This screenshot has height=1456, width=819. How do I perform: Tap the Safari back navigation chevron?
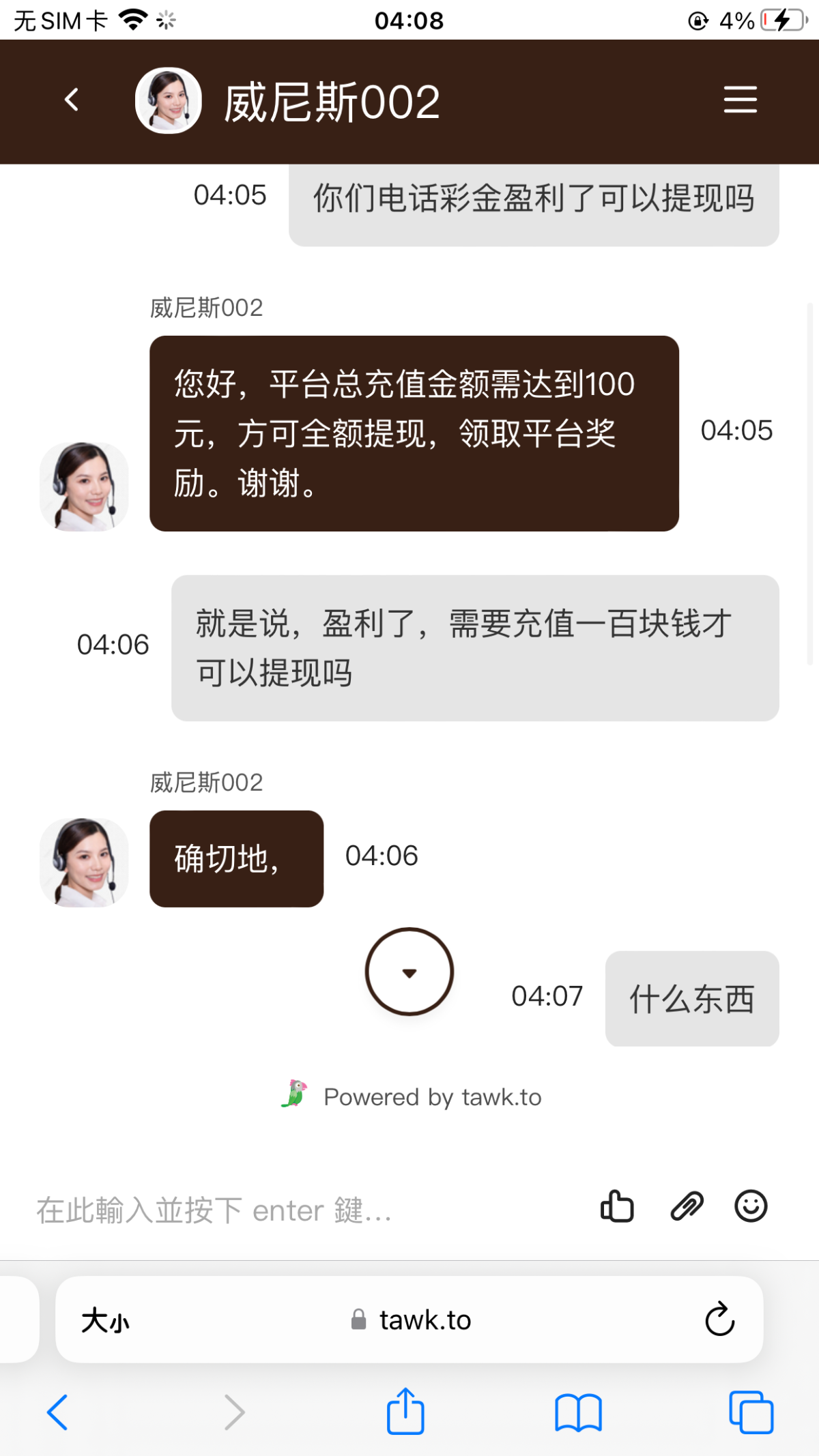[x=59, y=1411]
